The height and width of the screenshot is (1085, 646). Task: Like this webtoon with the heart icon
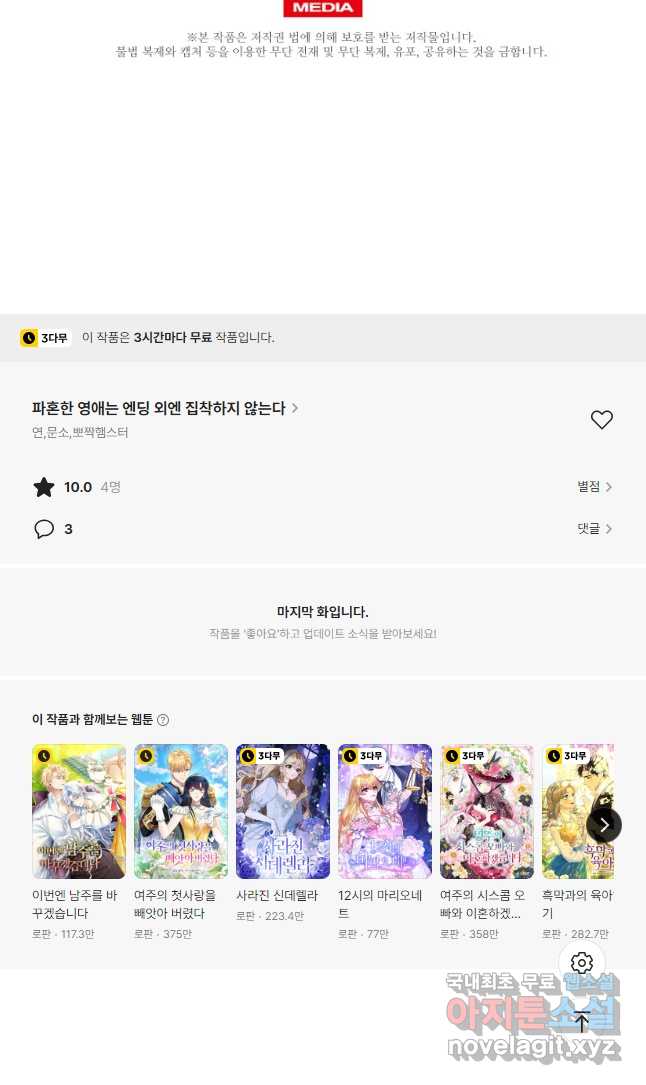pos(601,420)
